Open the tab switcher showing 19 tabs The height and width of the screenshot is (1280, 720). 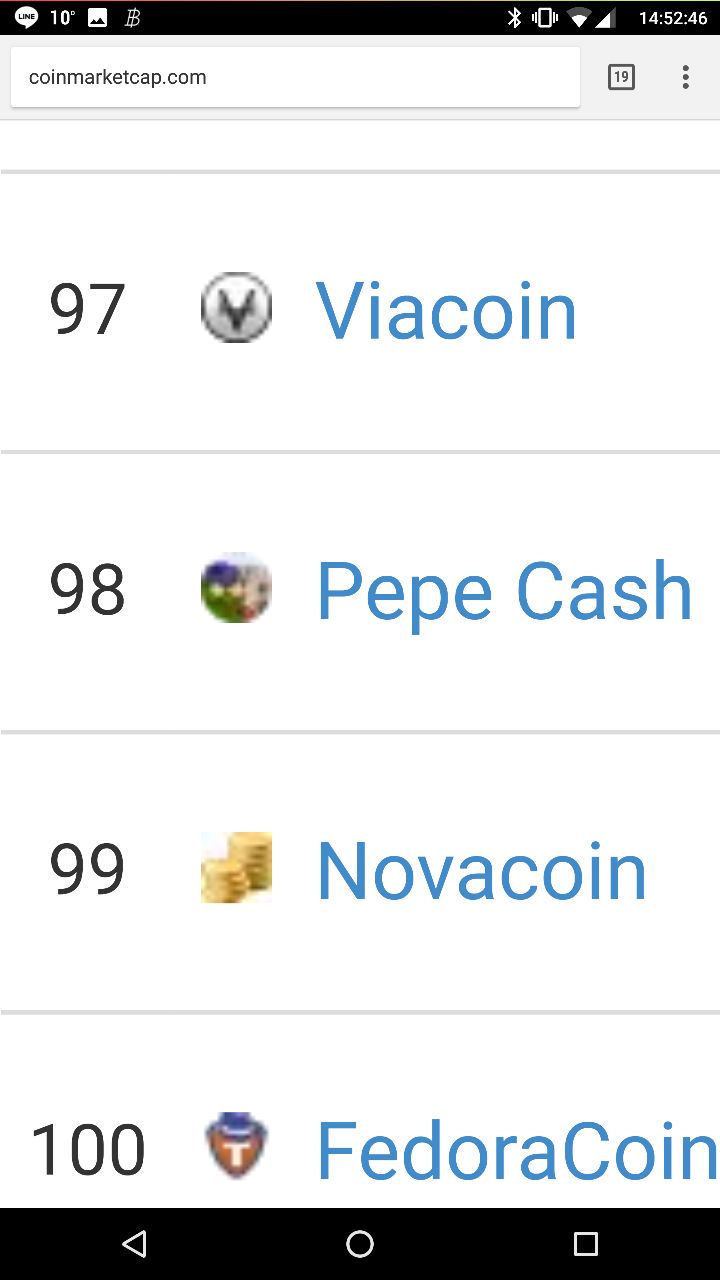(621, 77)
